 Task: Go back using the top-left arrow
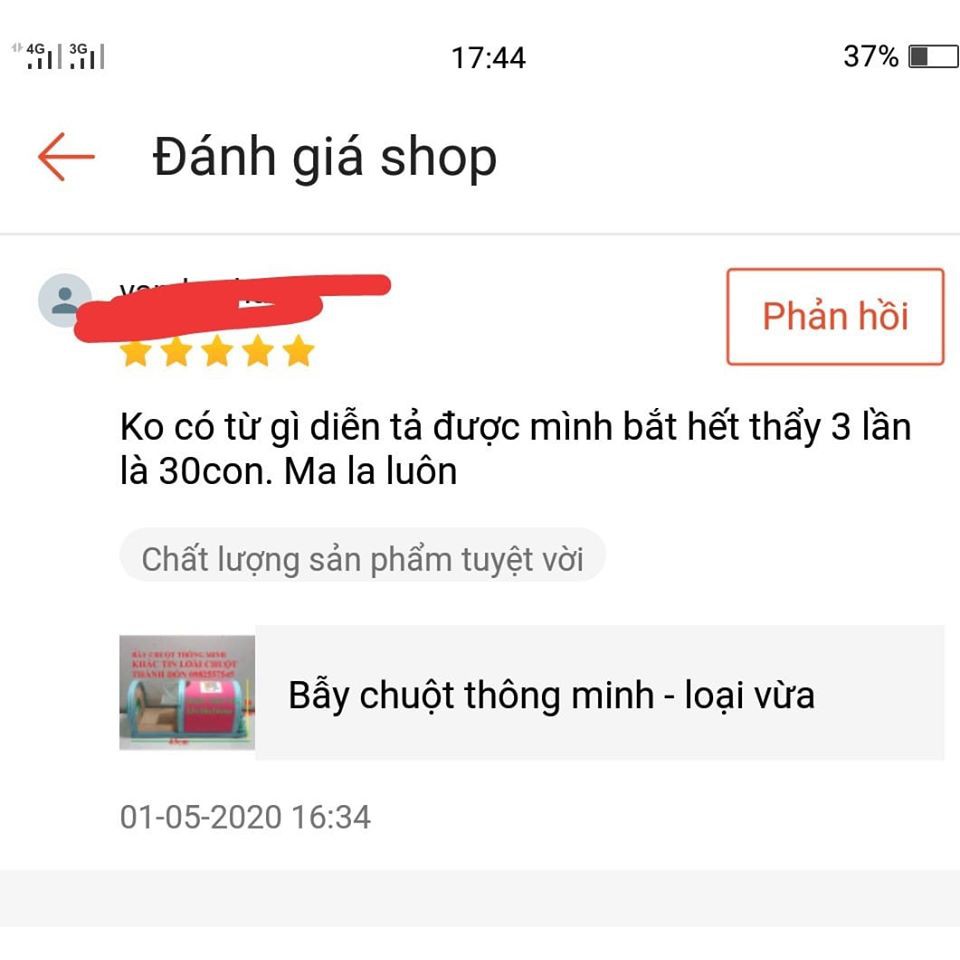tap(66, 157)
